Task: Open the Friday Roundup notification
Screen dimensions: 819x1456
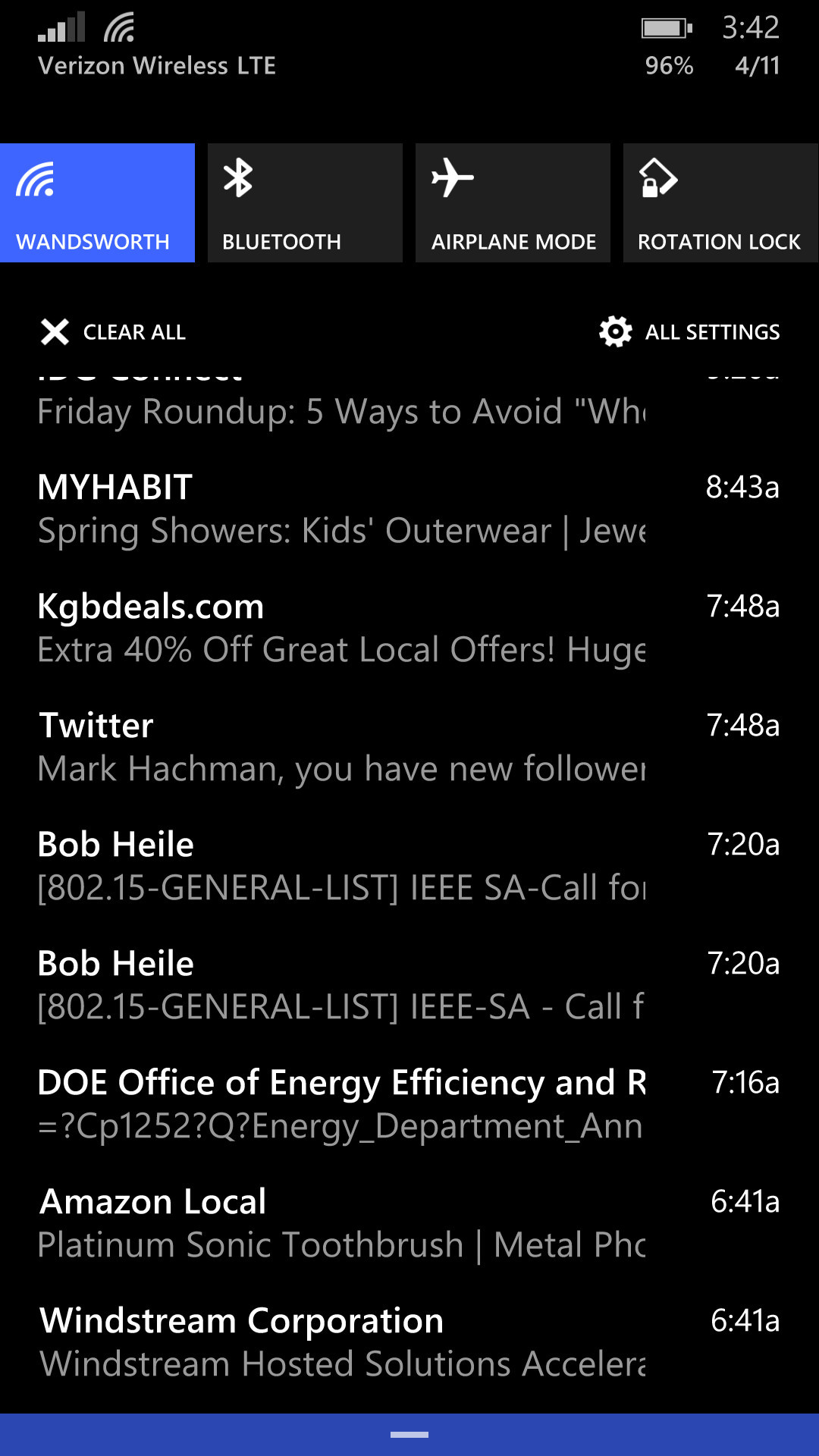Action: [341, 412]
